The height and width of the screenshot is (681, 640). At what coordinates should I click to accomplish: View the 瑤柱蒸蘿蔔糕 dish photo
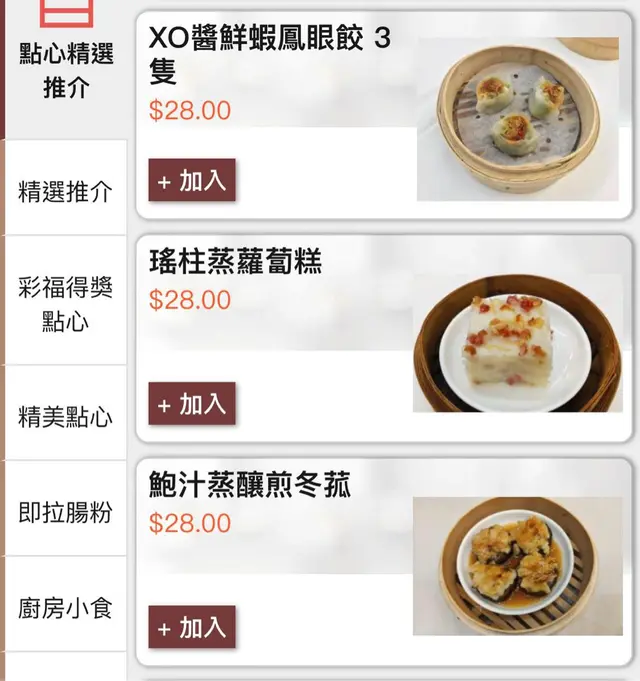[517, 343]
